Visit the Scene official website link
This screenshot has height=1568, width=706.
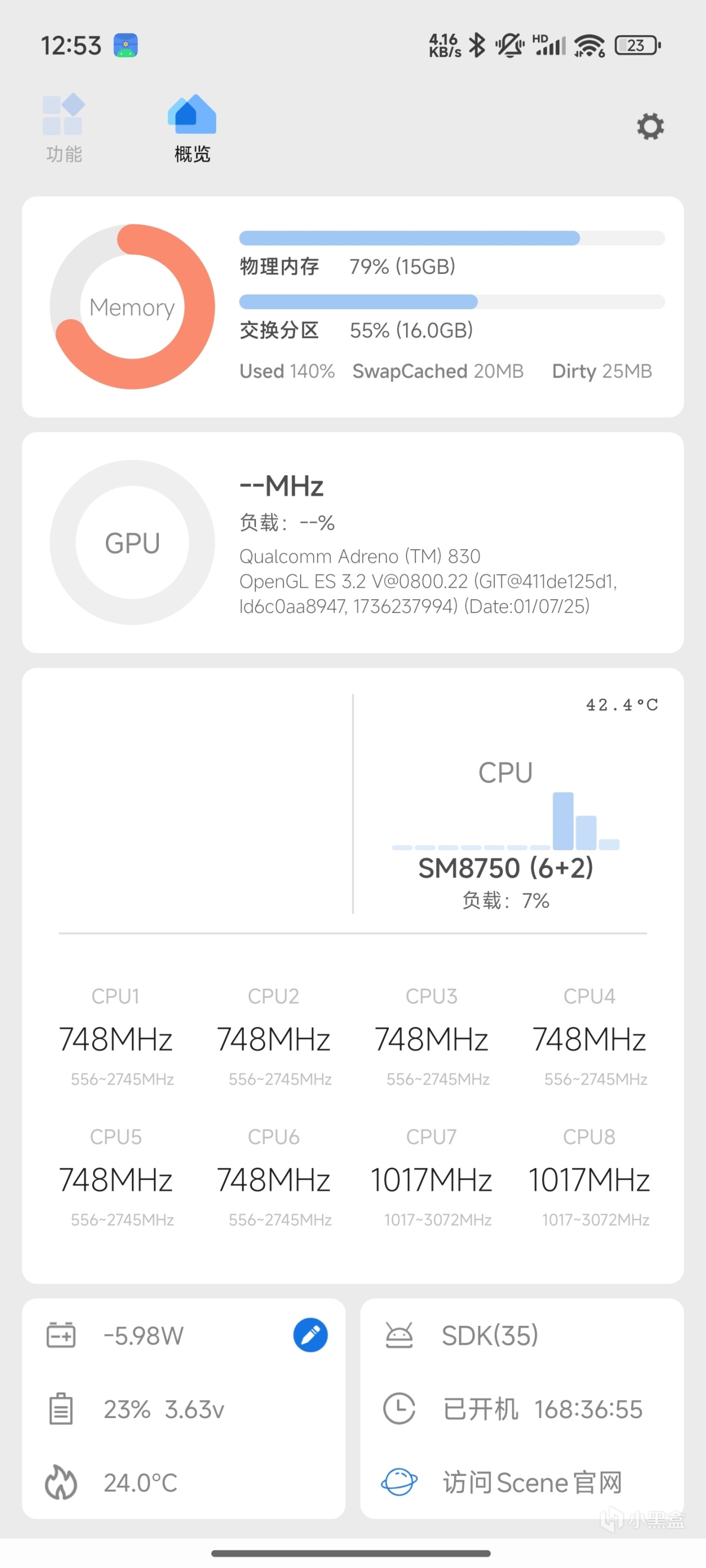(531, 1482)
